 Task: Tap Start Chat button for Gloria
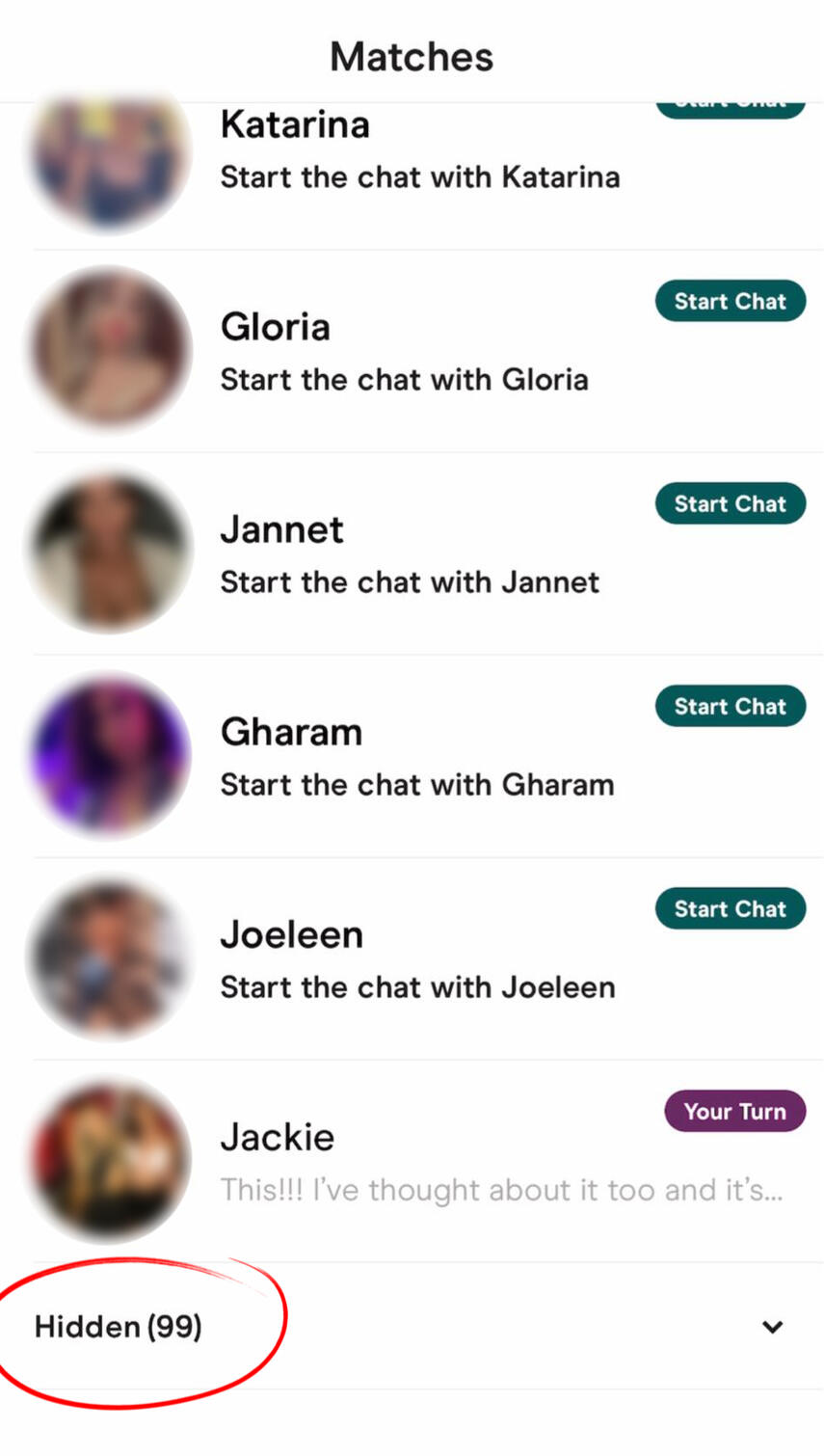[730, 302]
